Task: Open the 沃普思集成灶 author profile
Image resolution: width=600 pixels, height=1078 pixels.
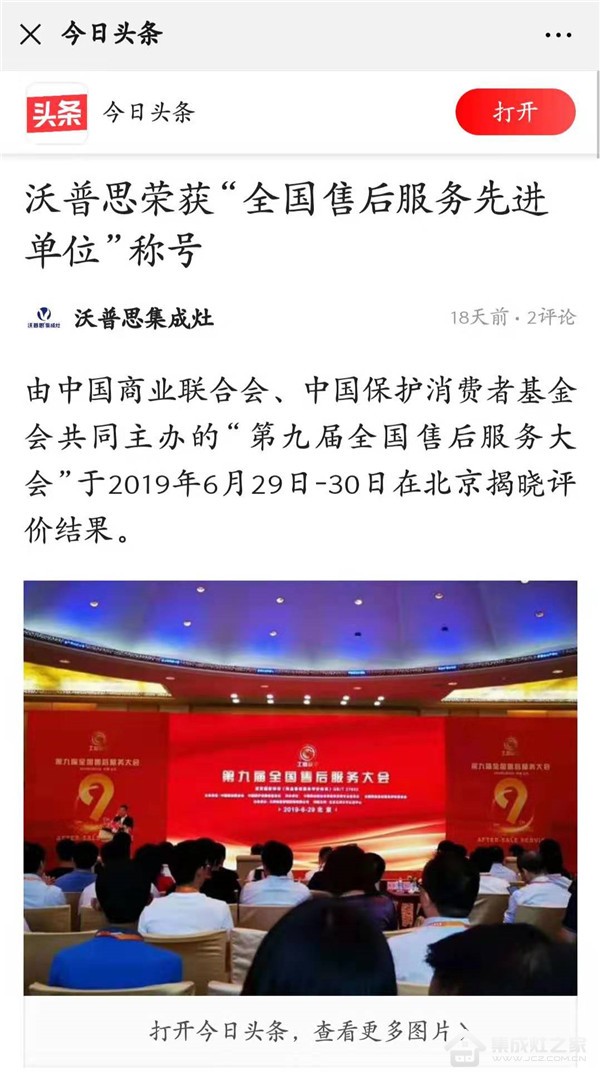Action: tap(144, 318)
